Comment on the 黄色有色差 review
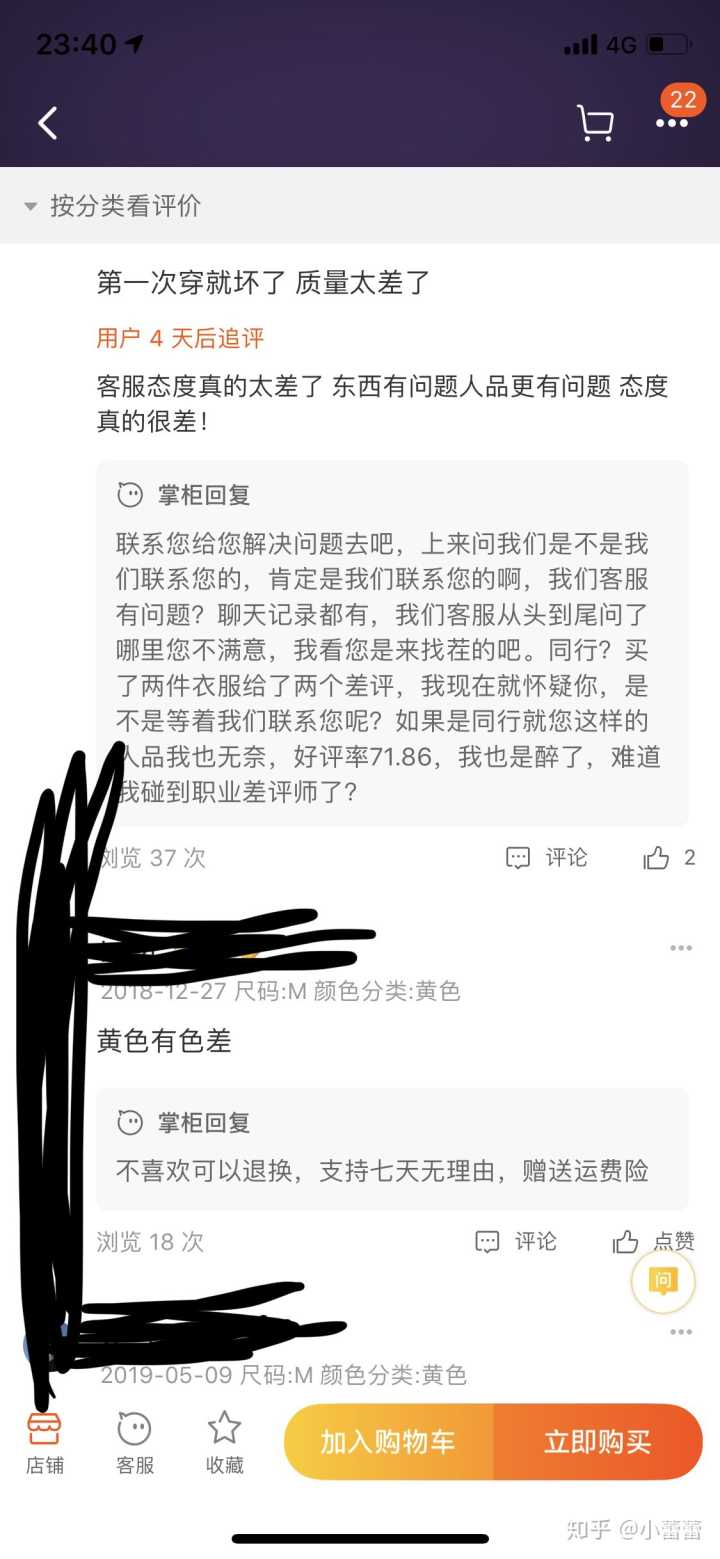 coord(516,1241)
